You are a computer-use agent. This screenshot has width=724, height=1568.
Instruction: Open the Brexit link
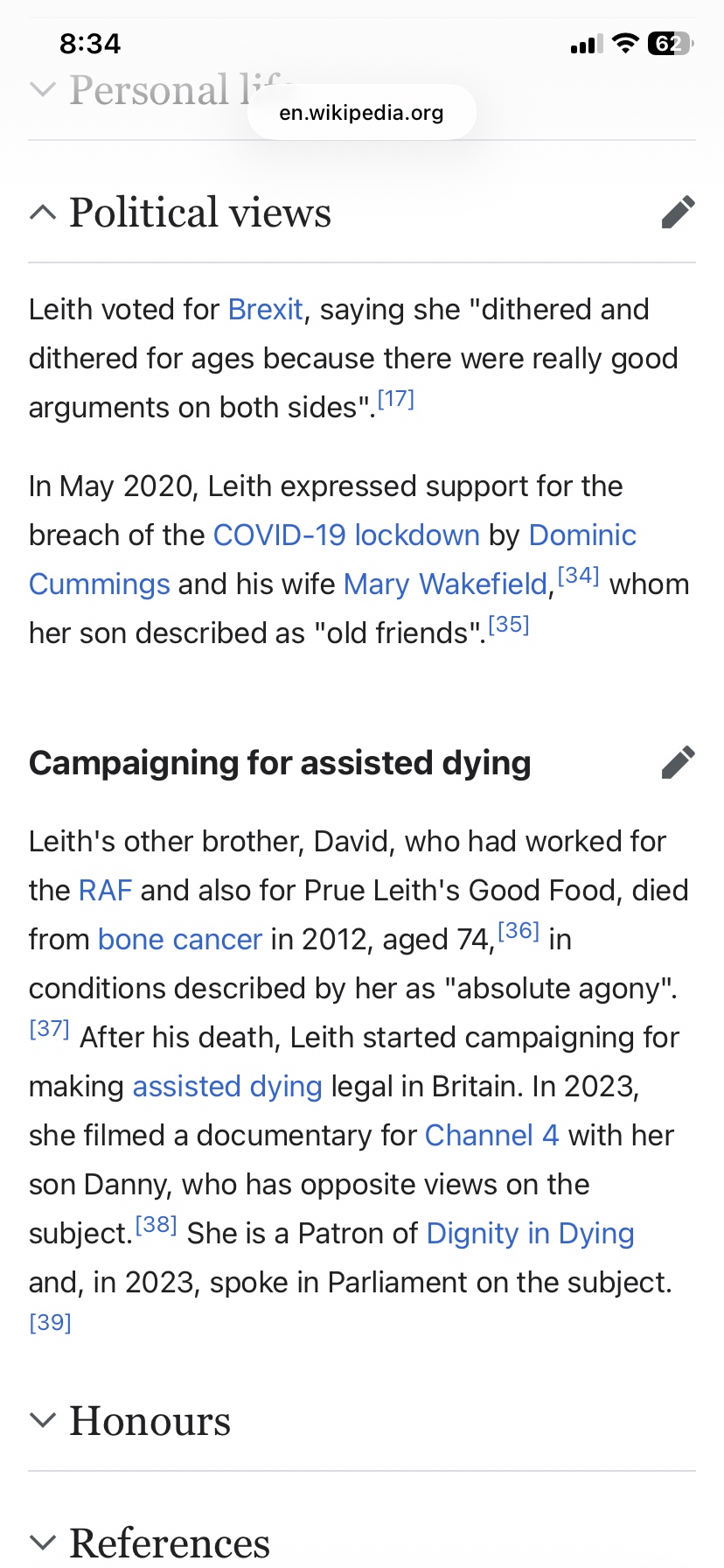pos(265,310)
